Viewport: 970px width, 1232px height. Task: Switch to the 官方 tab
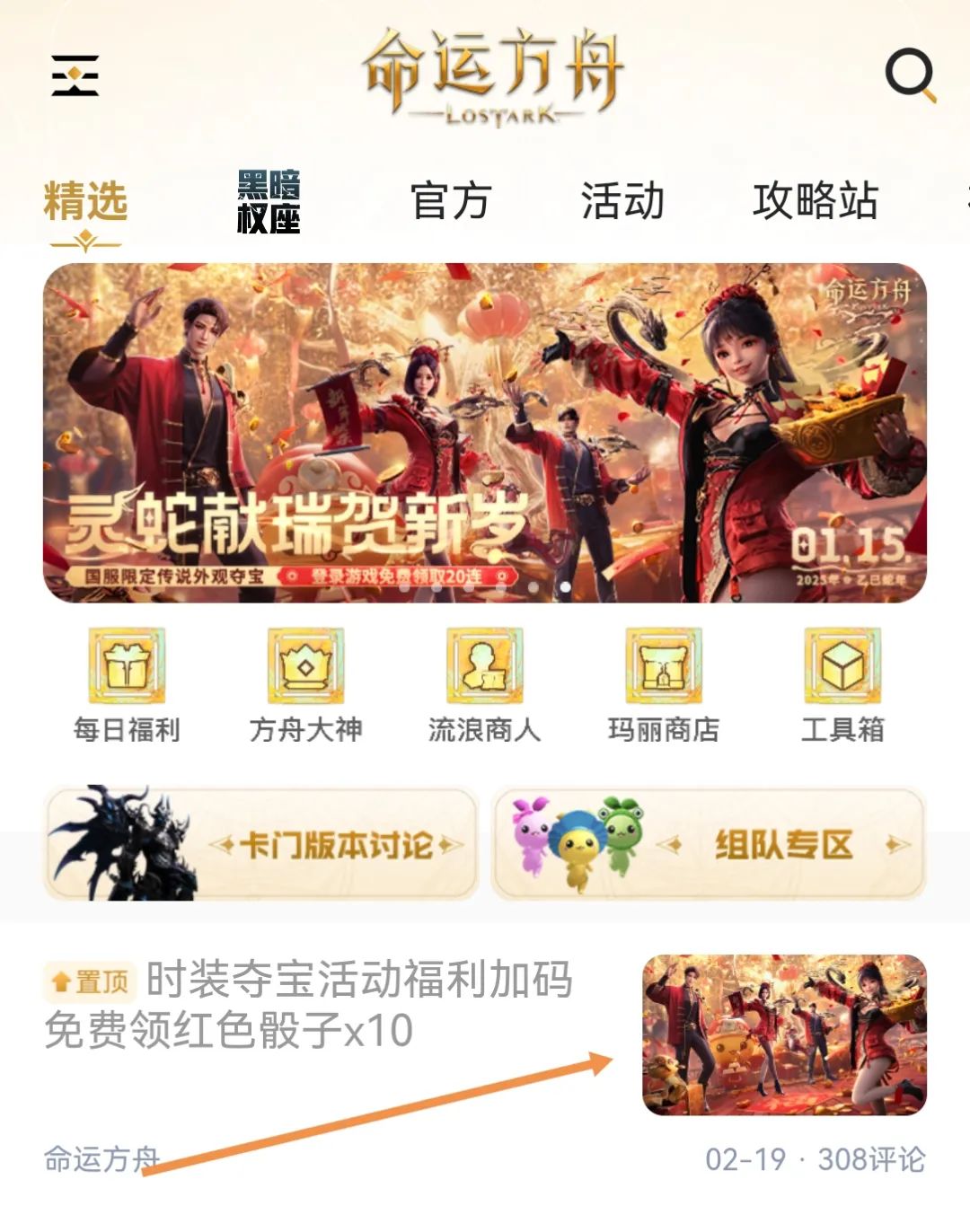tap(450, 201)
